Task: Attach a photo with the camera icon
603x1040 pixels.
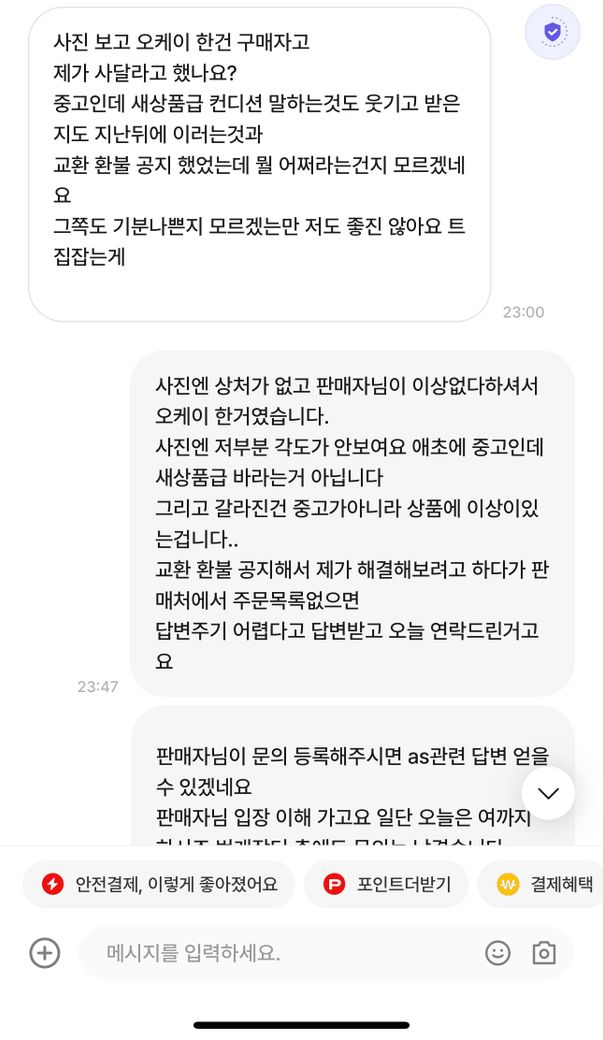Action: [x=544, y=953]
